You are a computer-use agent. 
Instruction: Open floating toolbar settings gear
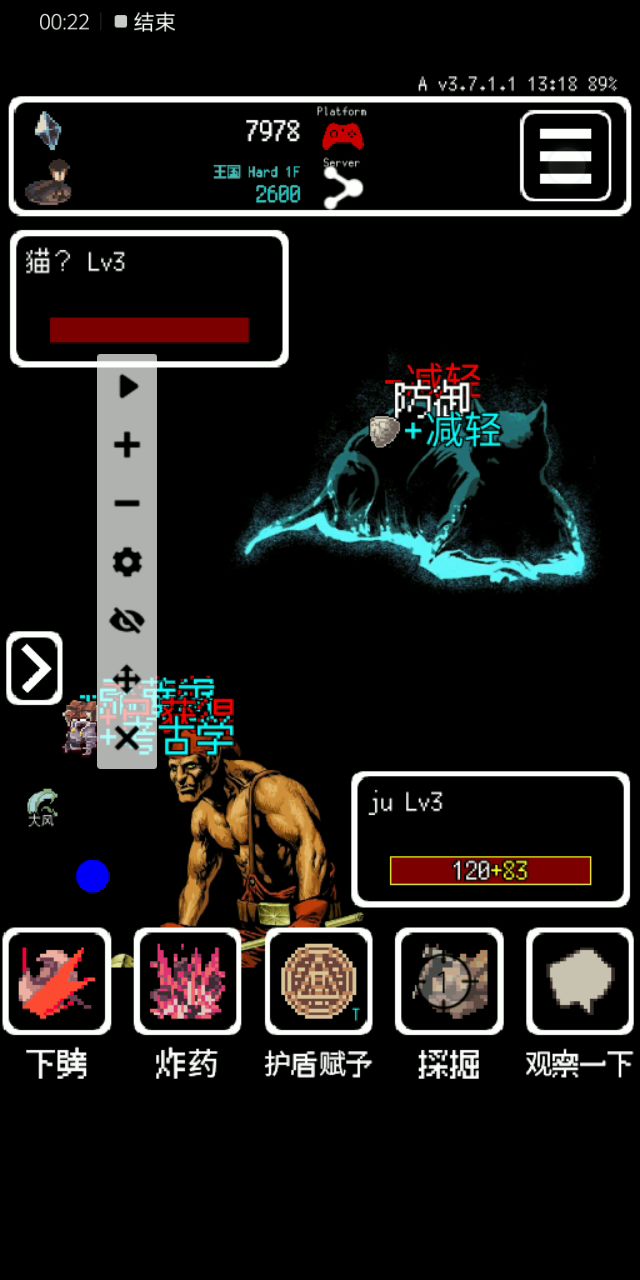point(127,562)
